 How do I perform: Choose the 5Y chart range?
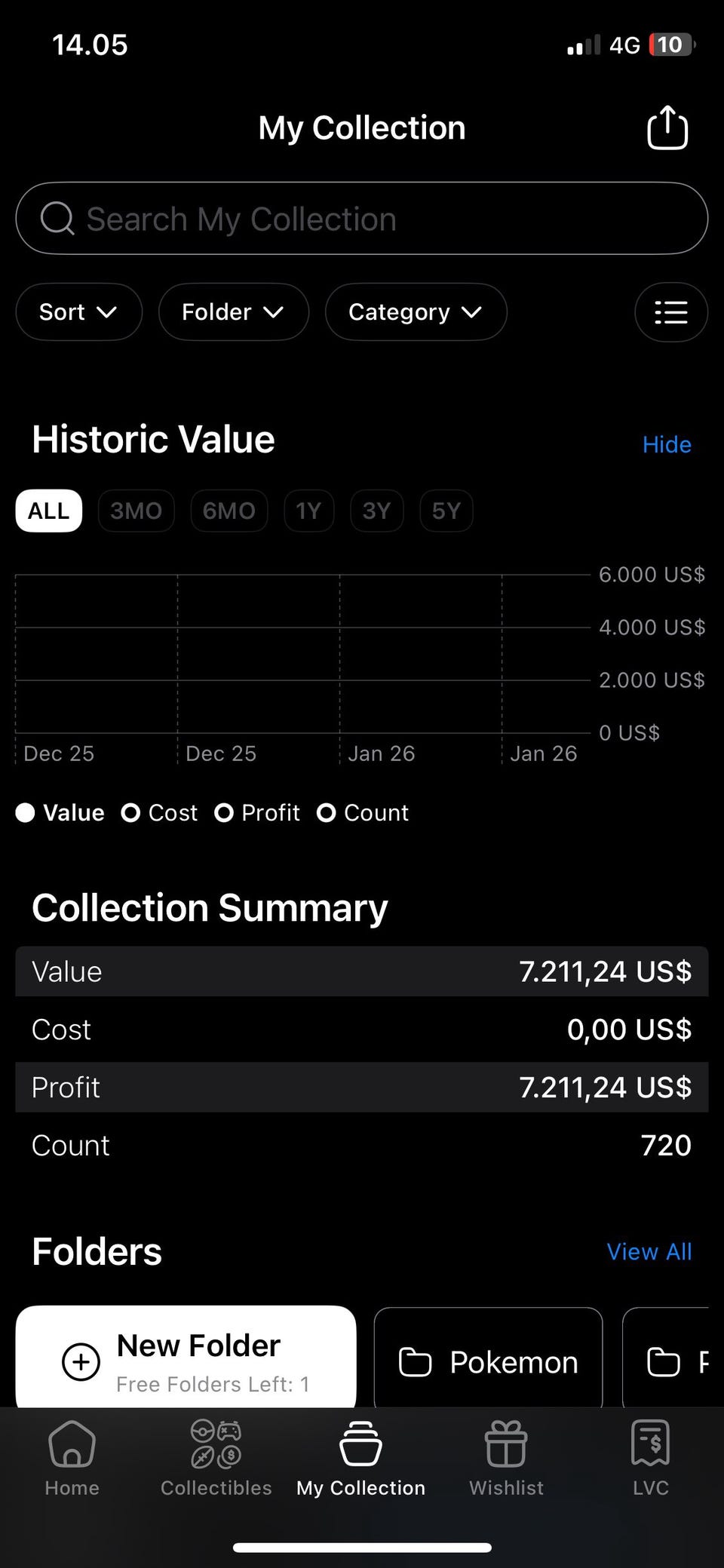pos(446,511)
